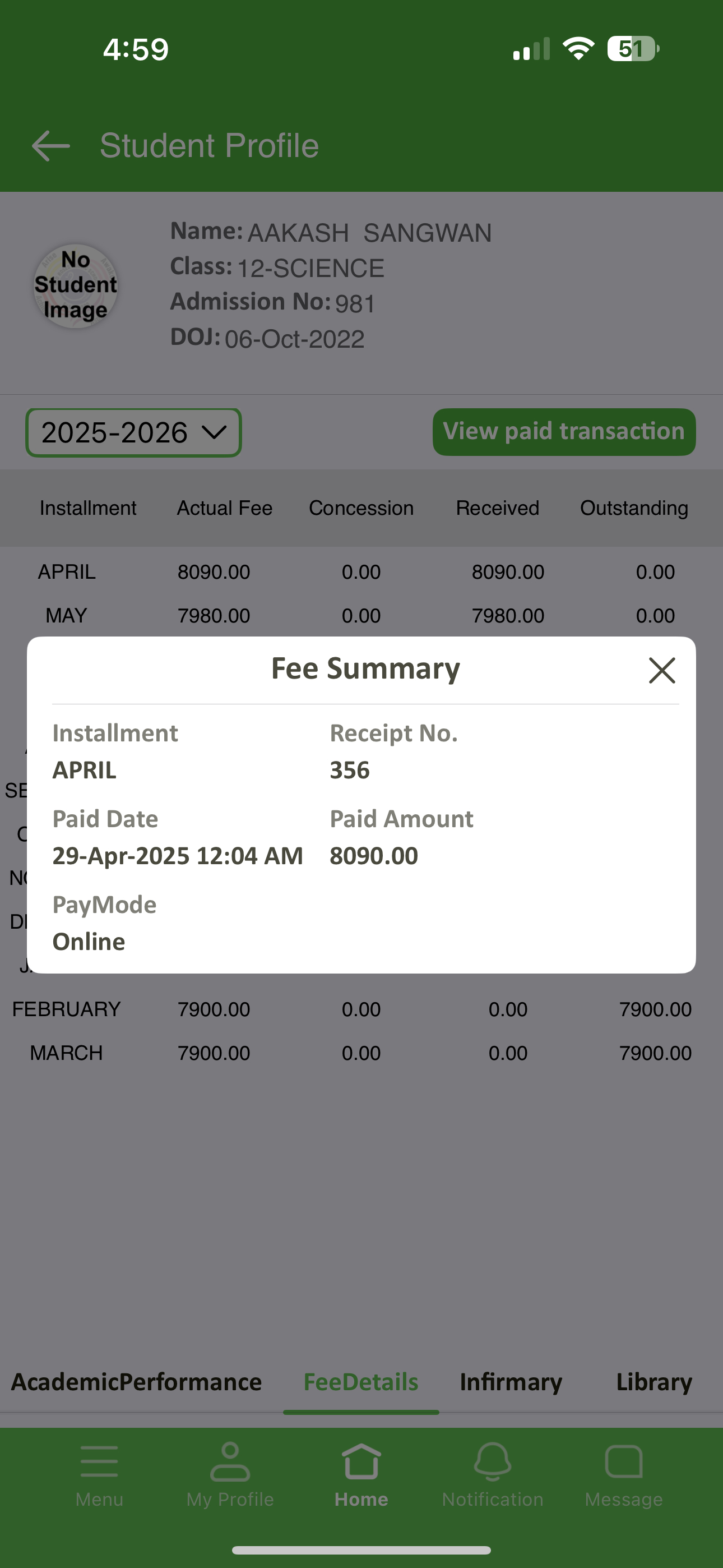Close the Fee Summary dialog
Image resolution: width=723 pixels, height=1568 pixels.
click(661, 670)
